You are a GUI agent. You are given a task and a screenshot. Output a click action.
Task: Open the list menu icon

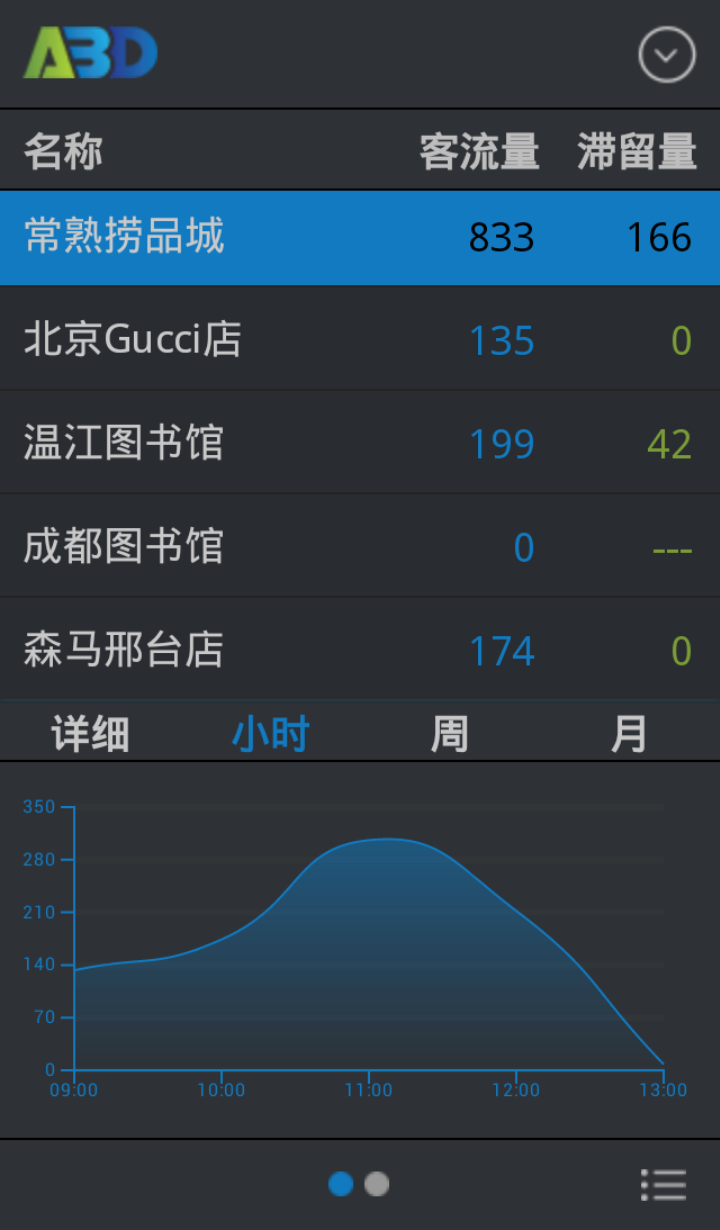click(663, 1185)
